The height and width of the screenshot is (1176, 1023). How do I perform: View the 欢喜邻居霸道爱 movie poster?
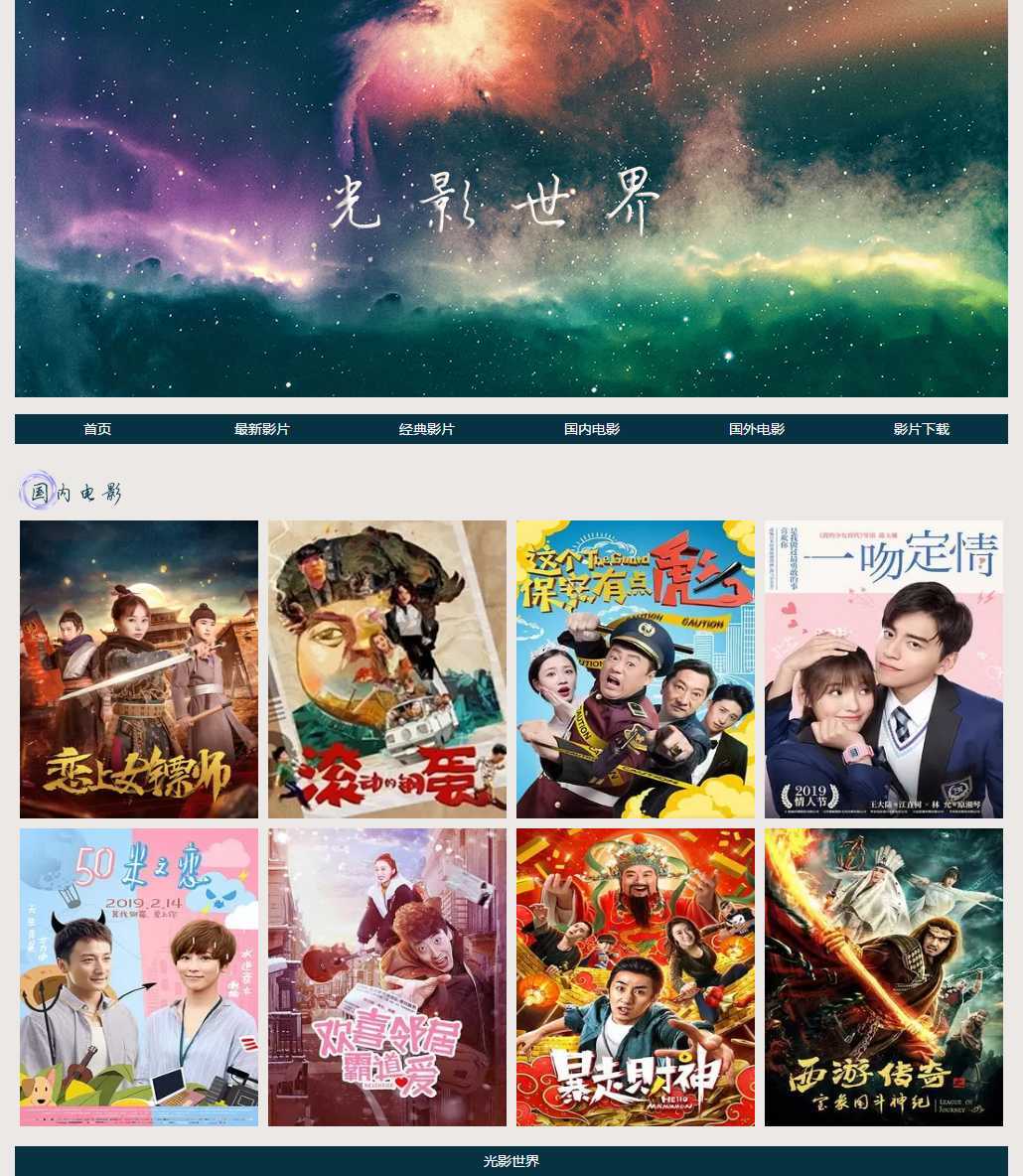point(387,977)
